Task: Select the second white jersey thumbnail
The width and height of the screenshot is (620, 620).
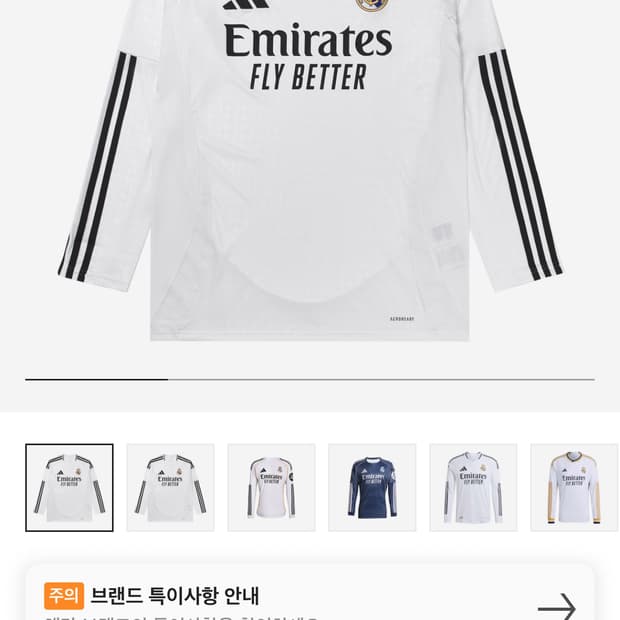Action: pyautogui.click(x=170, y=488)
